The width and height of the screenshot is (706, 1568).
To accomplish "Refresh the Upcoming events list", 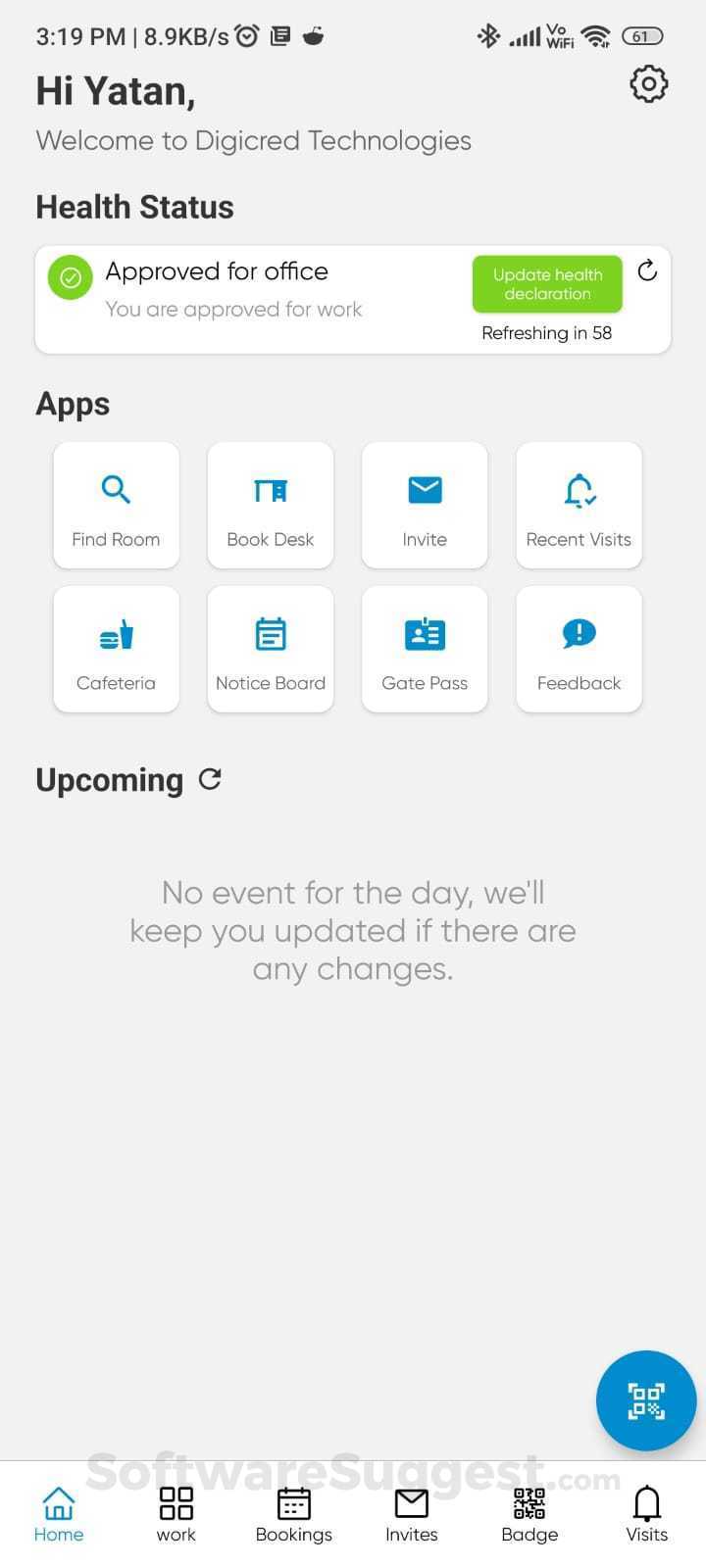I will (208, 780).
